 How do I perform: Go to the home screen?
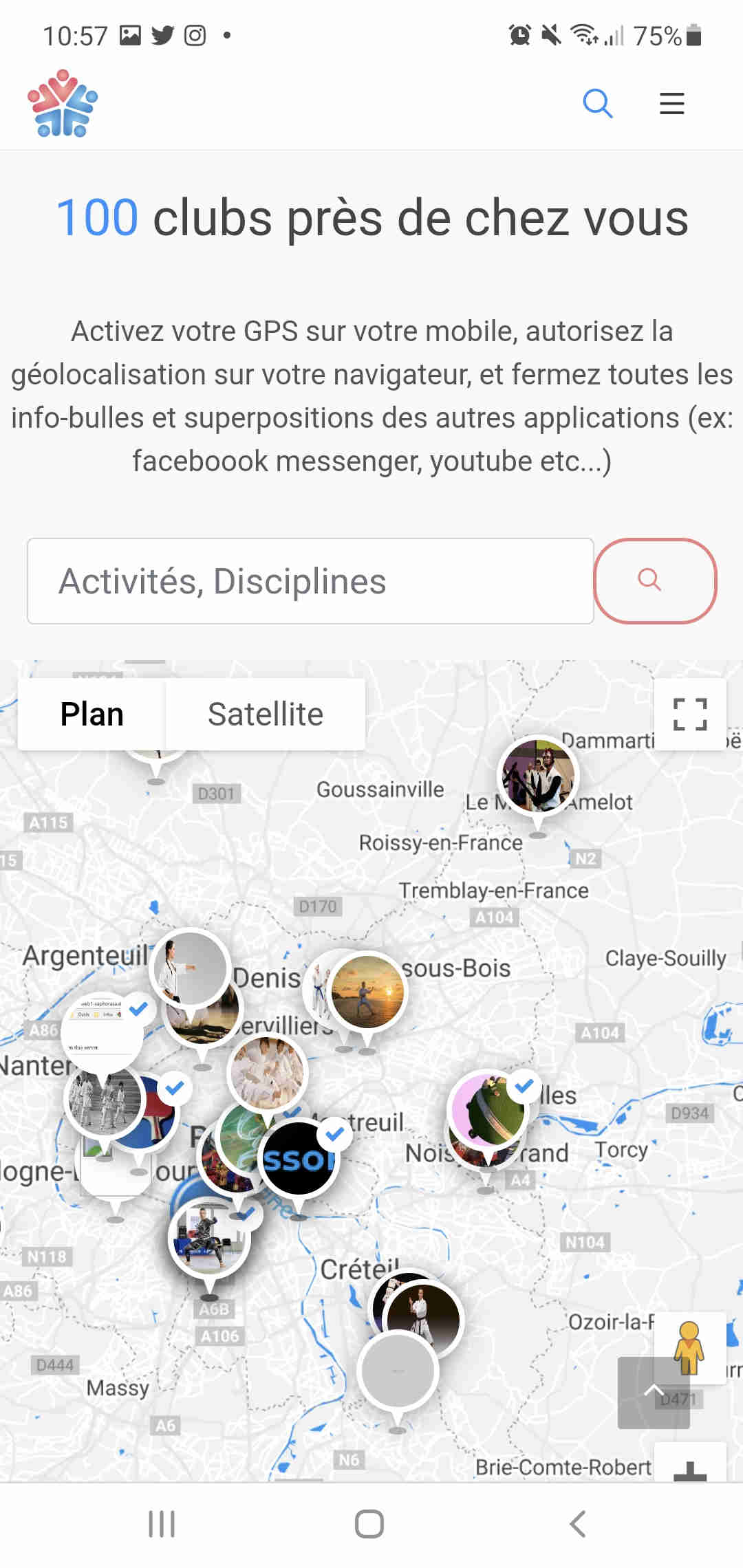(x=369, y=1524)
